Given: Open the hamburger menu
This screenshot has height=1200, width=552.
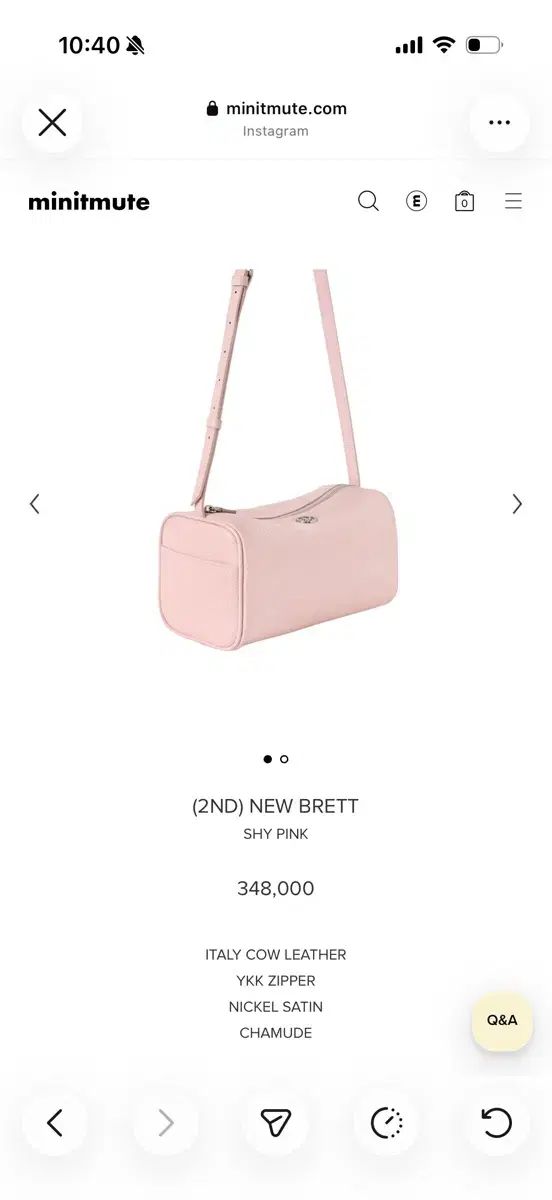Looking at the screenshot, I should click(x=513, y=201).
